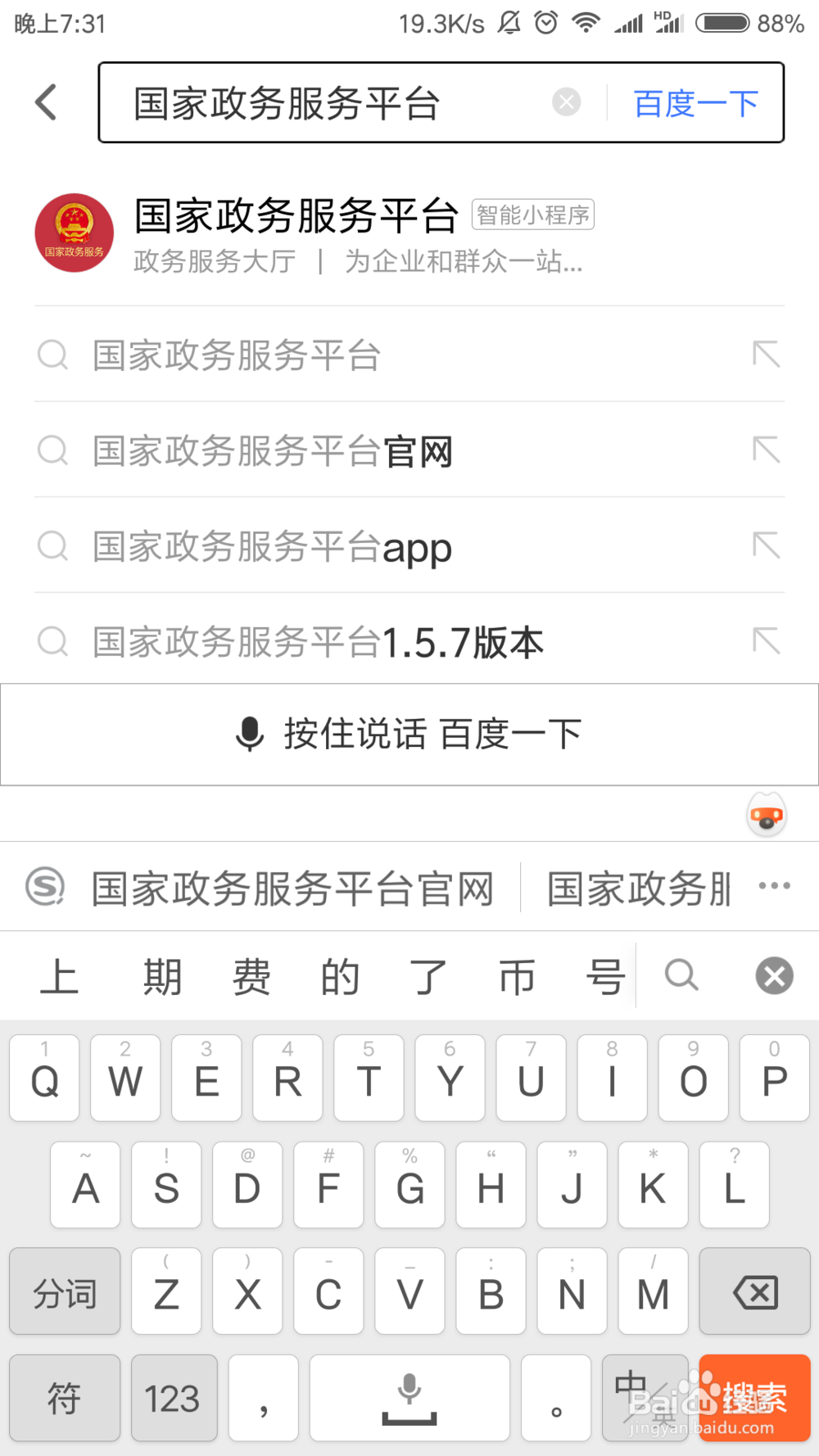
Task: Tap the magnifier icon beside 国家政务服务平台官网 suggestion
Action: pyautogui.click(x=52, y=451)
